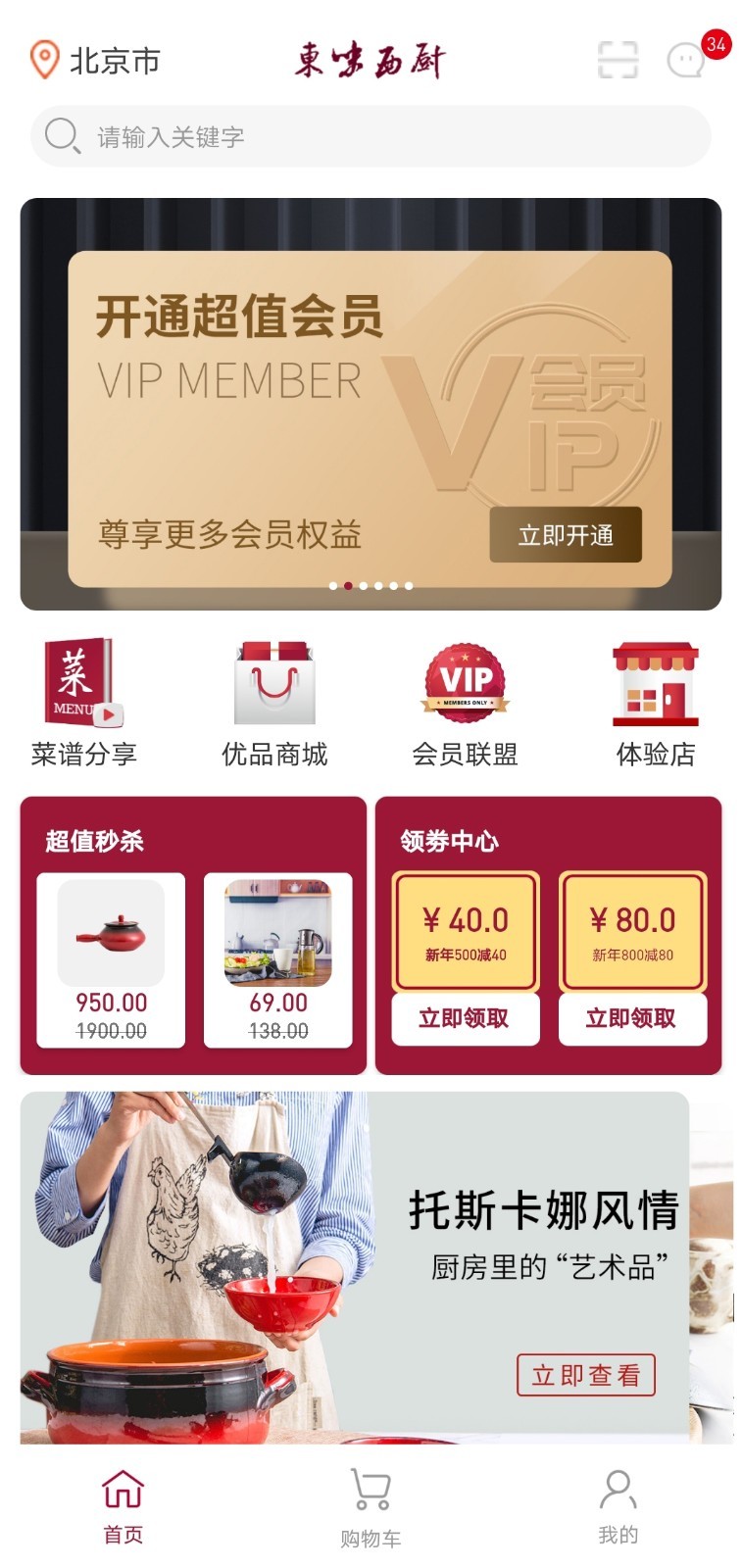
Task: Open the Beijing city location selector
Action: 94,61
